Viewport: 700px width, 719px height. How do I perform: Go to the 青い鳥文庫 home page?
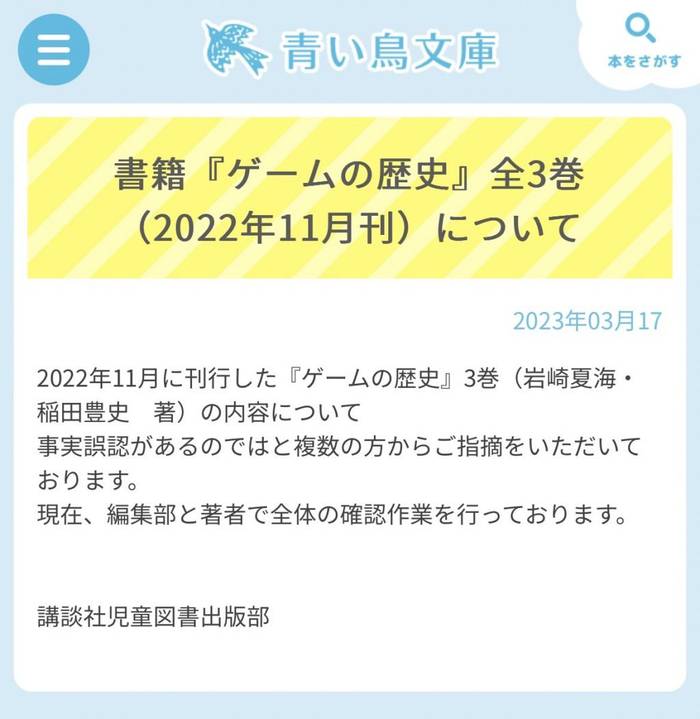[x=350, y=47]
